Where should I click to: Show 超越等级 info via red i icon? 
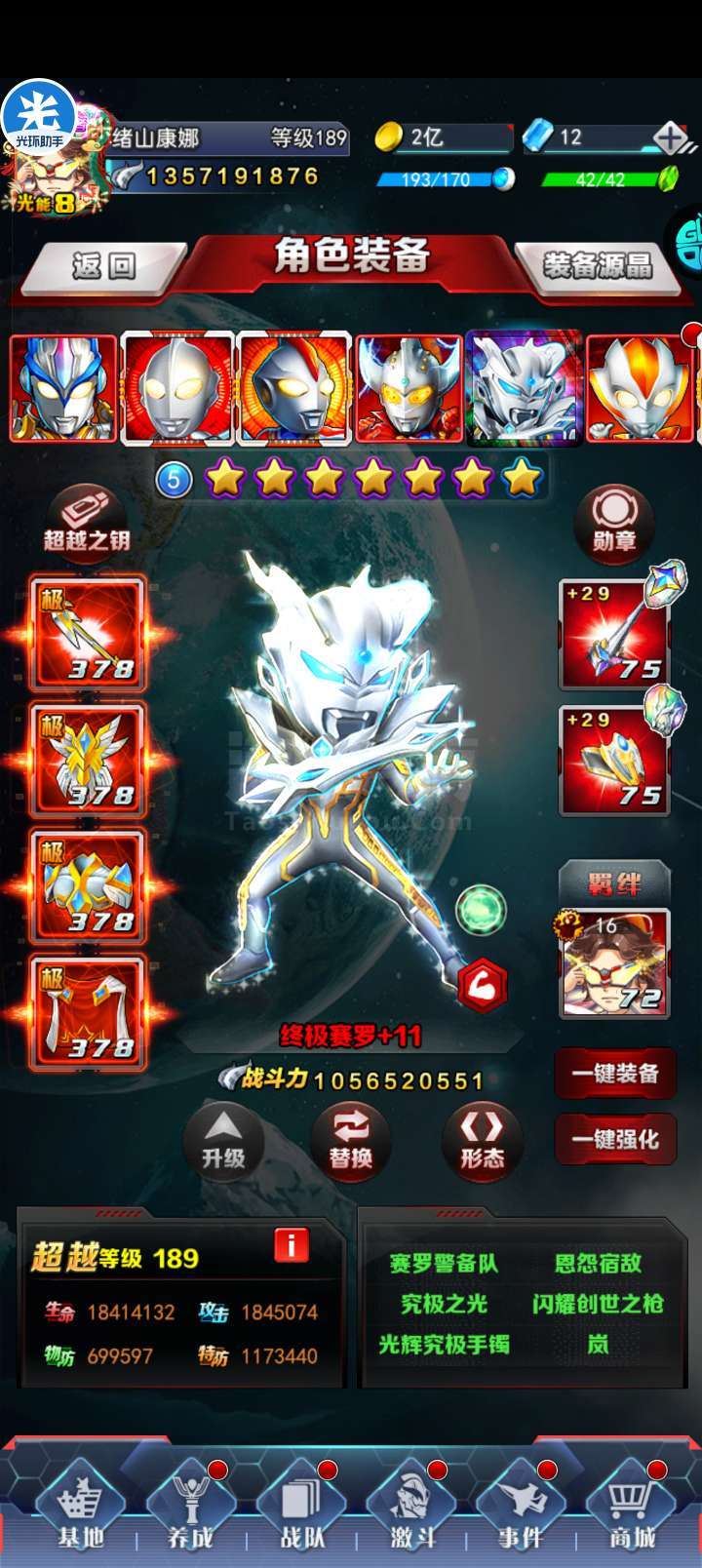pyautogui.click(x=292, y=1244)
